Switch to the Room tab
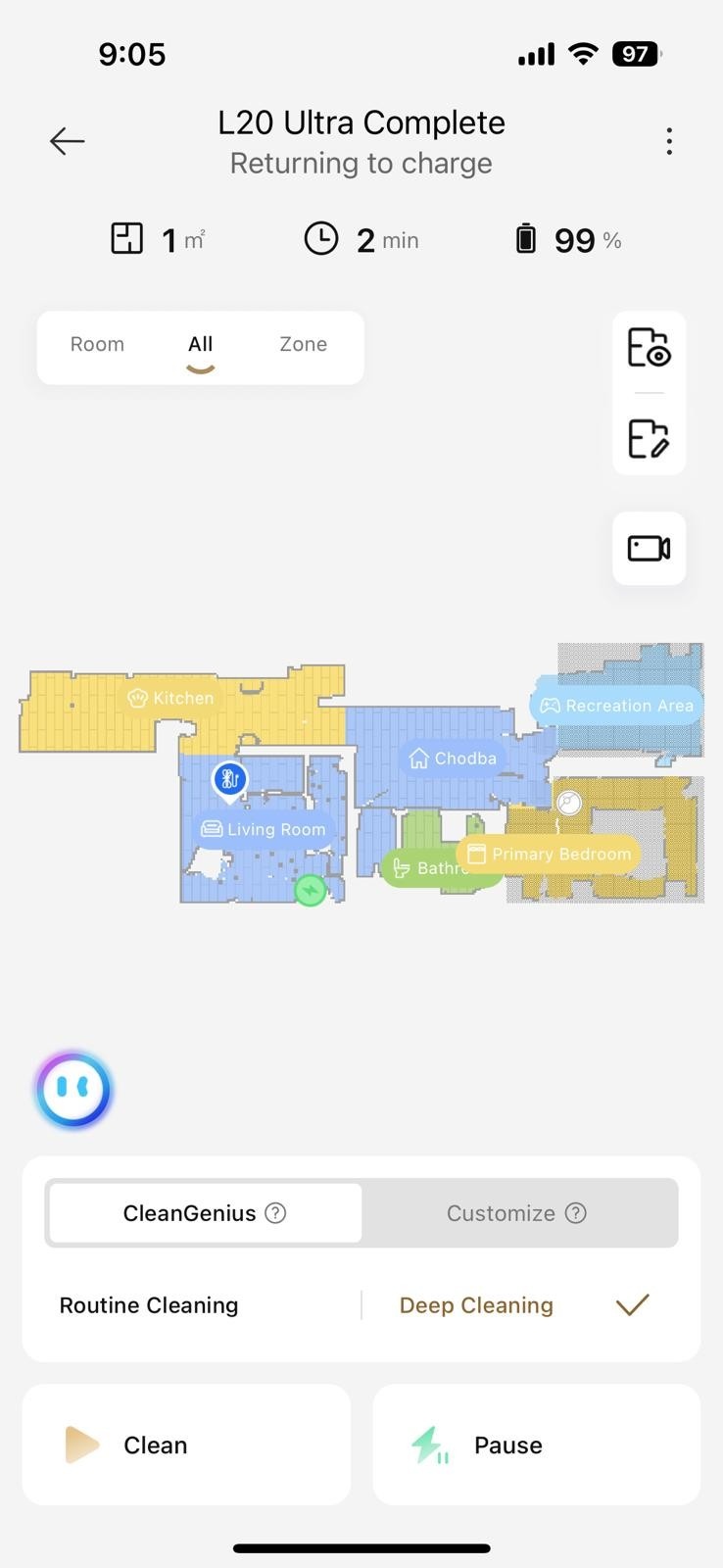The height and width of the screenshot is (1568, 723). (97, 345)
